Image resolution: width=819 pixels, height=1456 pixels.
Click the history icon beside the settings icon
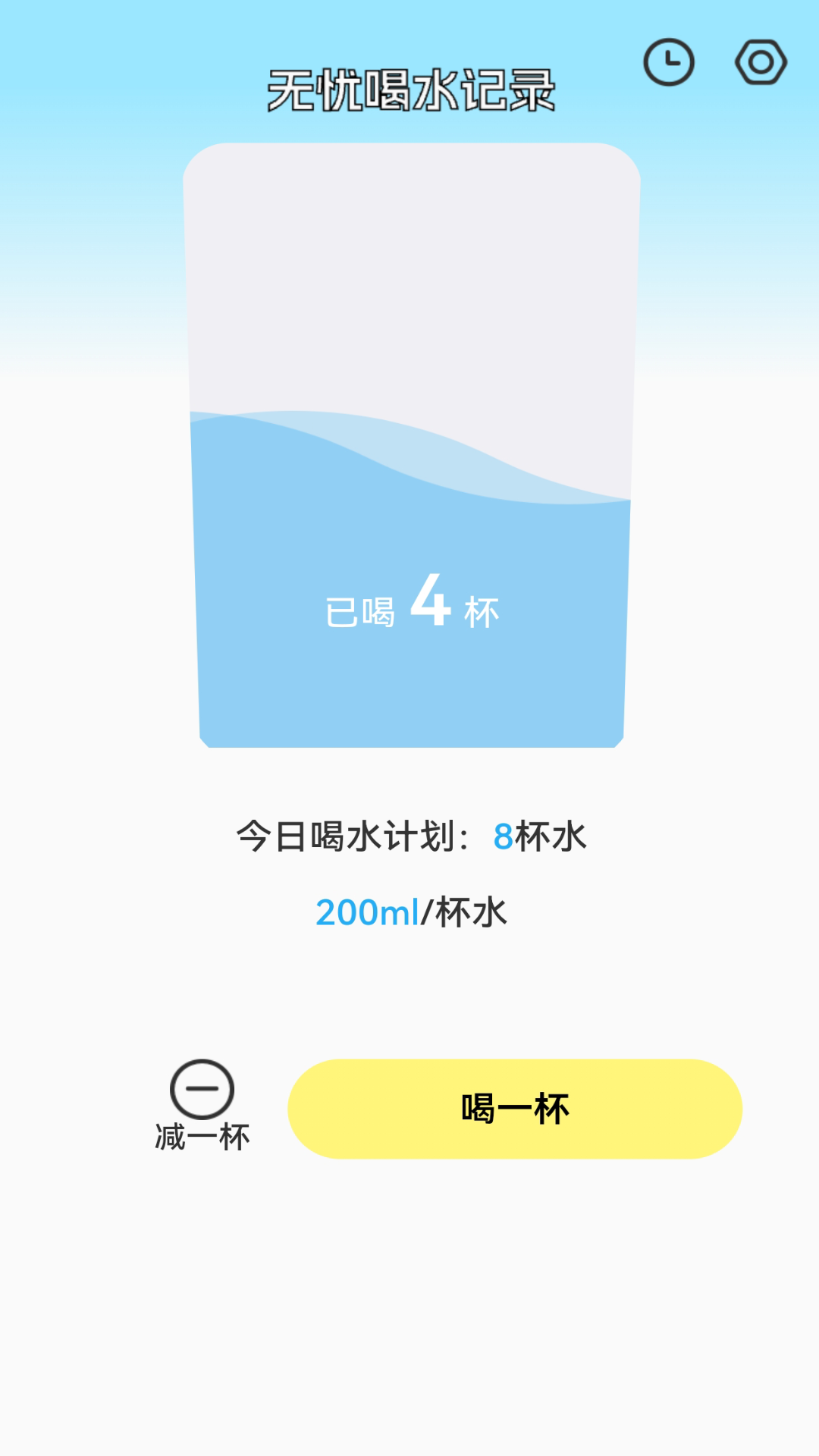668,62
